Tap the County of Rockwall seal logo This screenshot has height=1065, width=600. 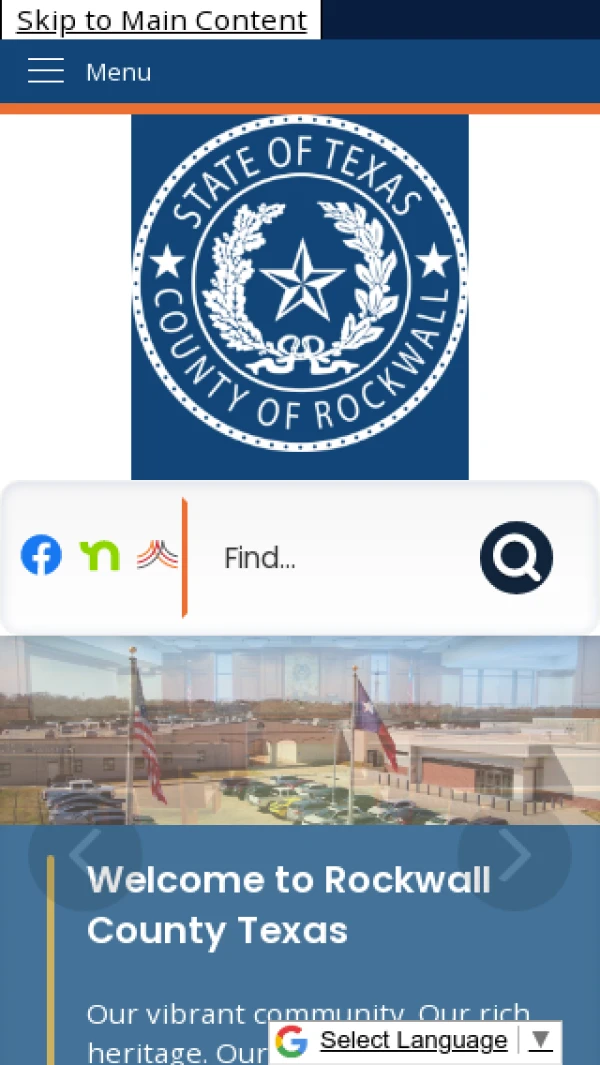tap(300, 297)
